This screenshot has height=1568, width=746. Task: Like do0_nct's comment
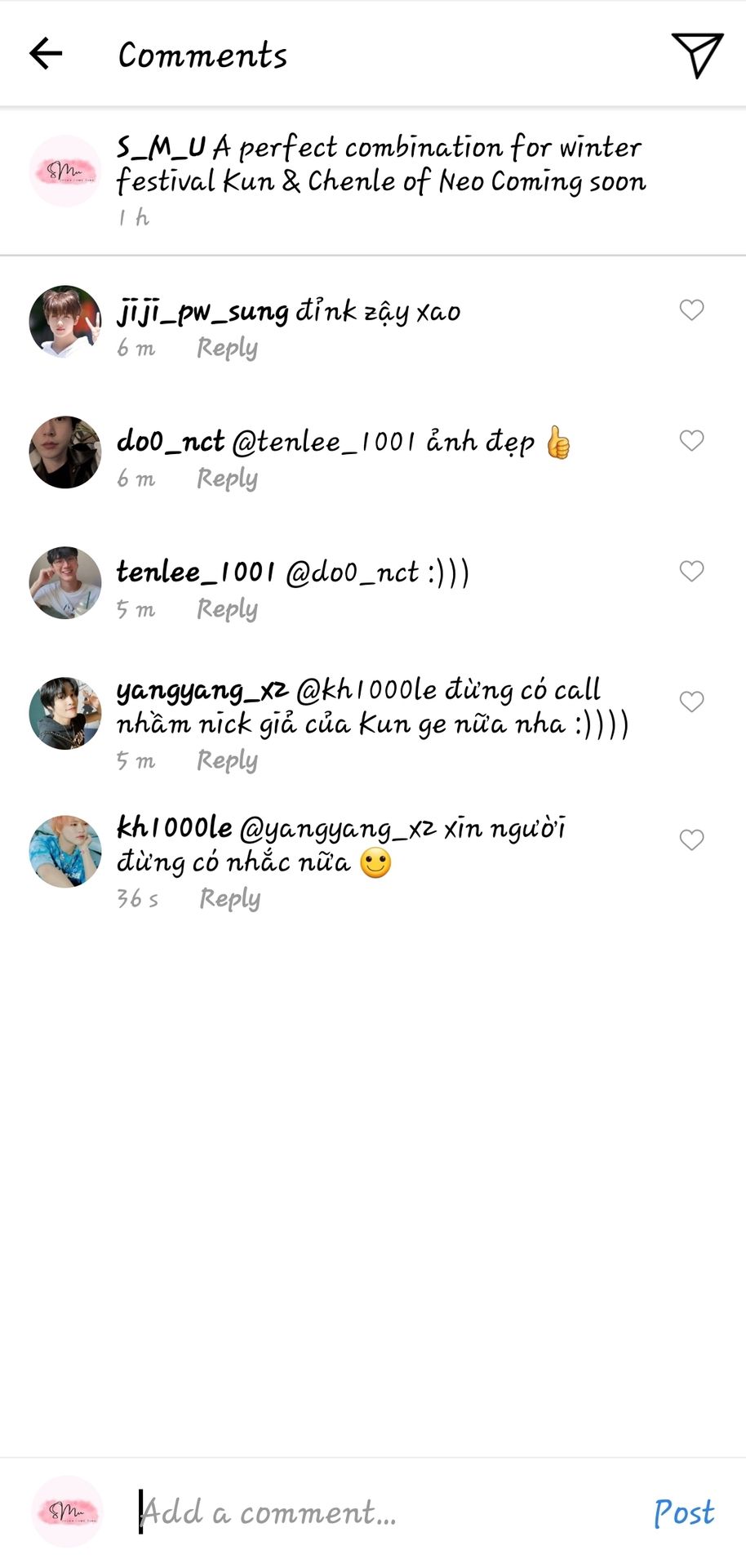pos(691,441)
